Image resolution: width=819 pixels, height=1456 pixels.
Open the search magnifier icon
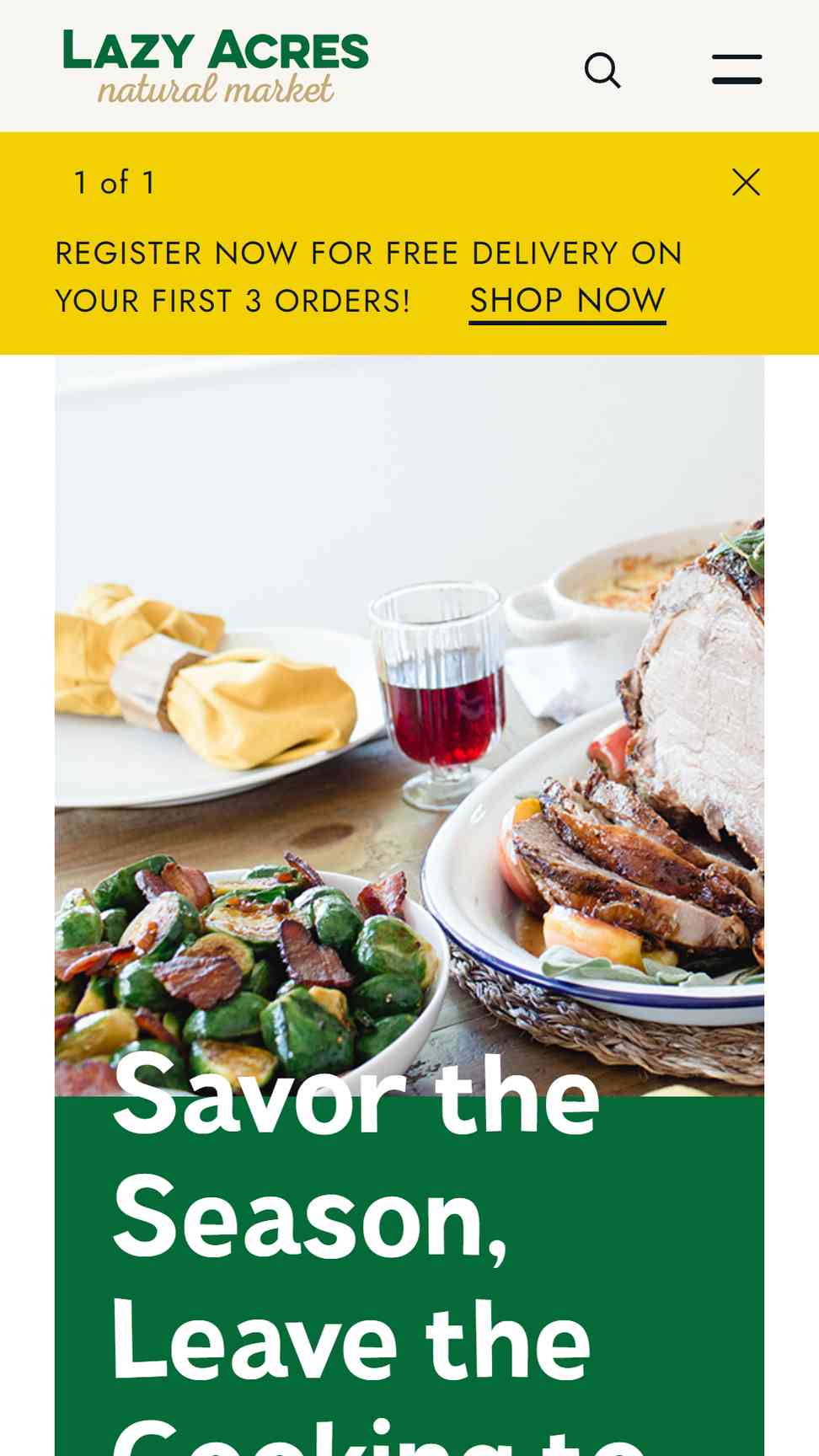click(602, 71)
